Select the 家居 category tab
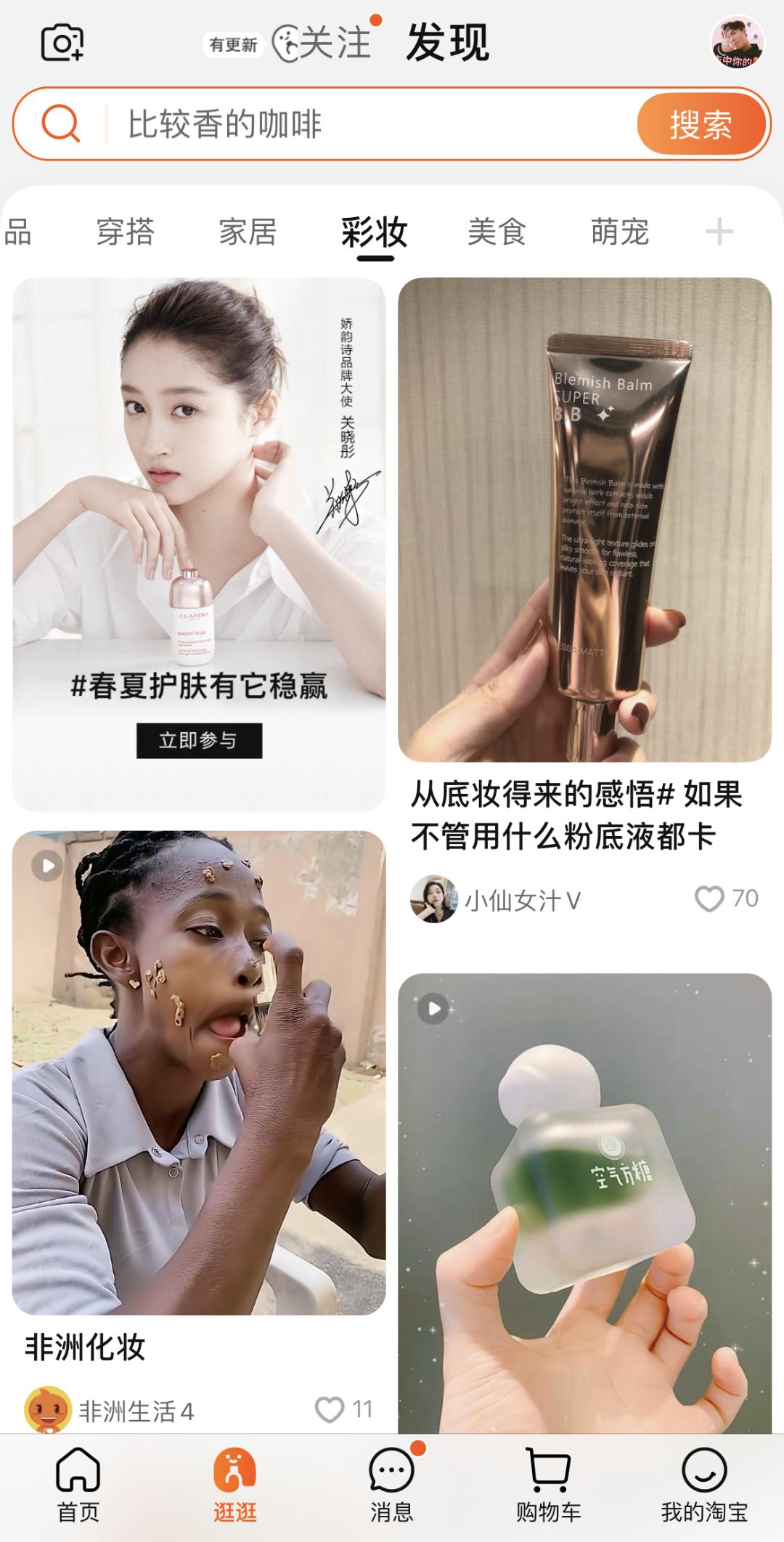 pyautogui.click(x=248, y=232)
